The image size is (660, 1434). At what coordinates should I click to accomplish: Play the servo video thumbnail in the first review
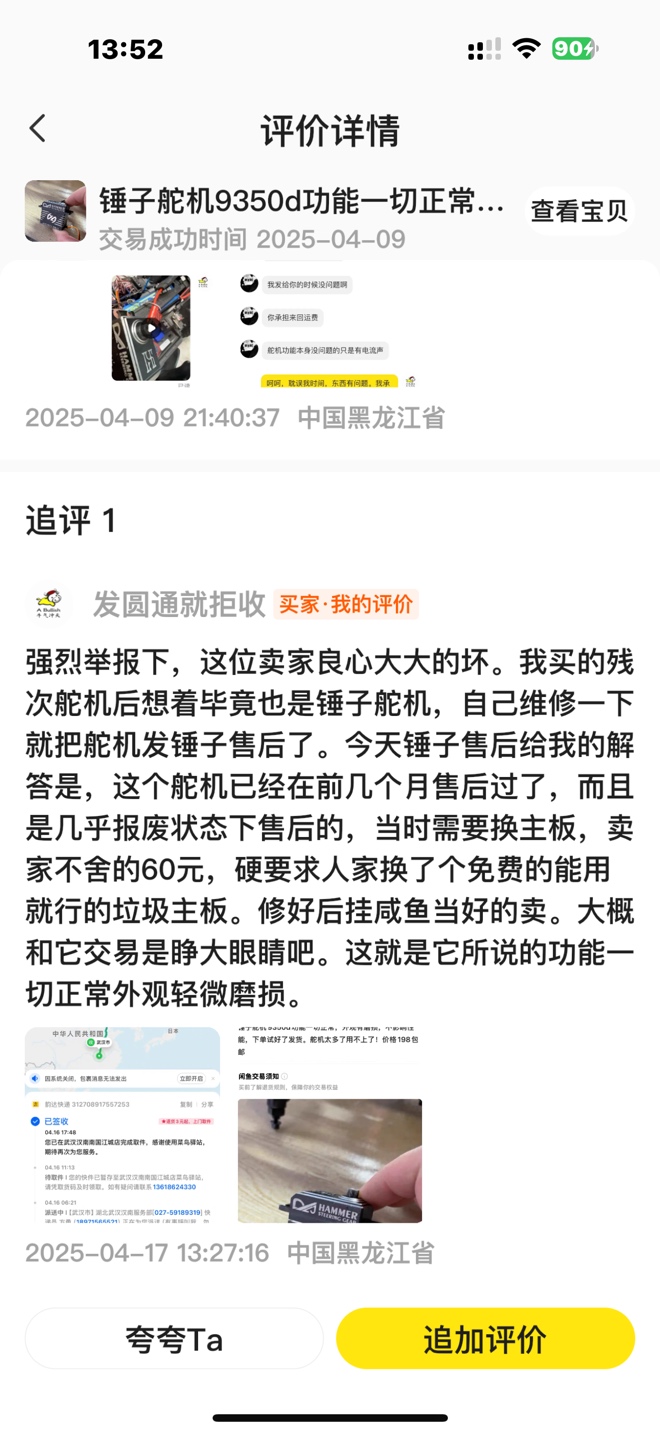click(151, 328)
